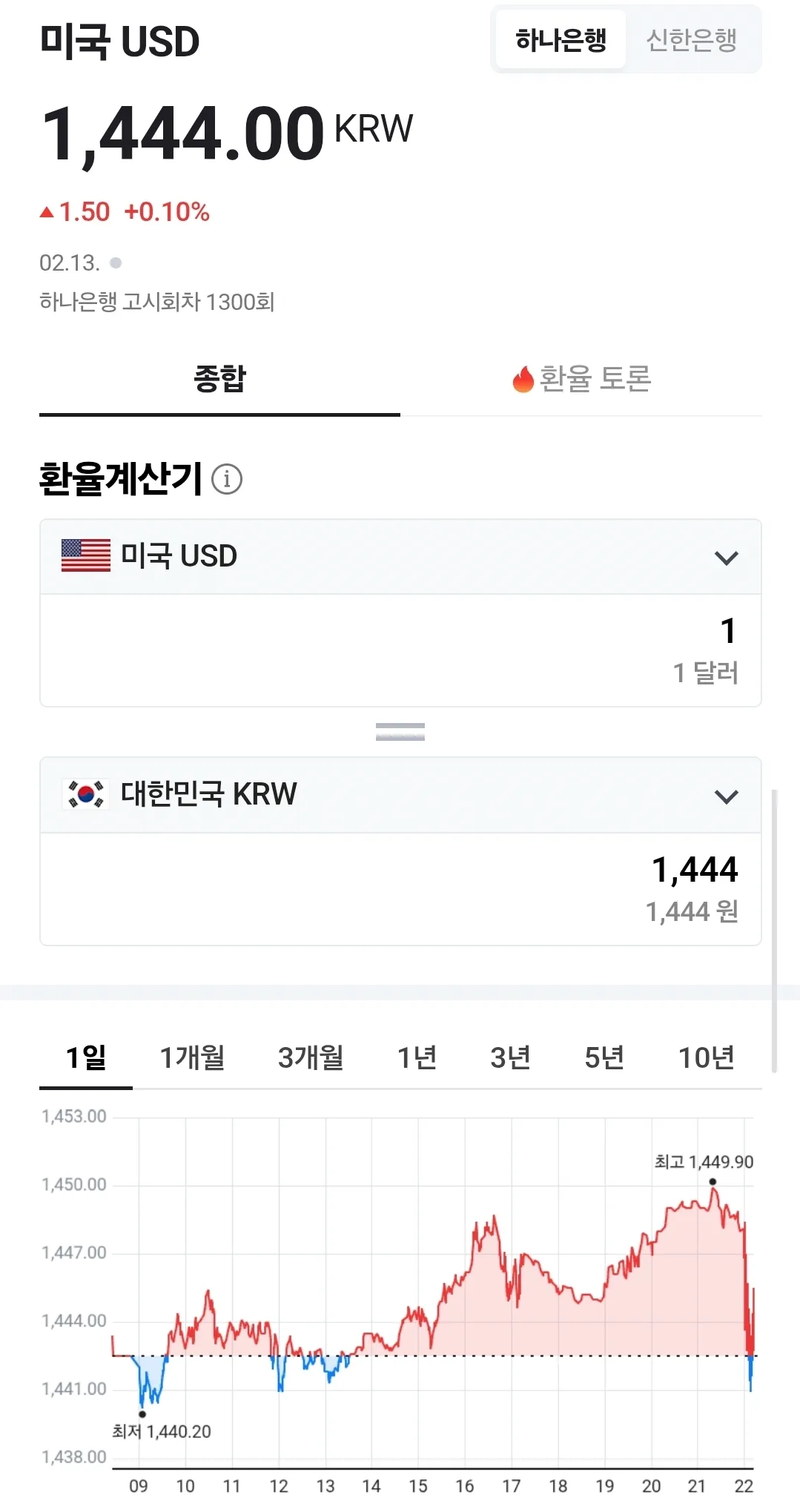Tap the 환율계산기 info icon
Image resolution: width=800 pixels, height=1512 pixels.
tap(227, 479)
